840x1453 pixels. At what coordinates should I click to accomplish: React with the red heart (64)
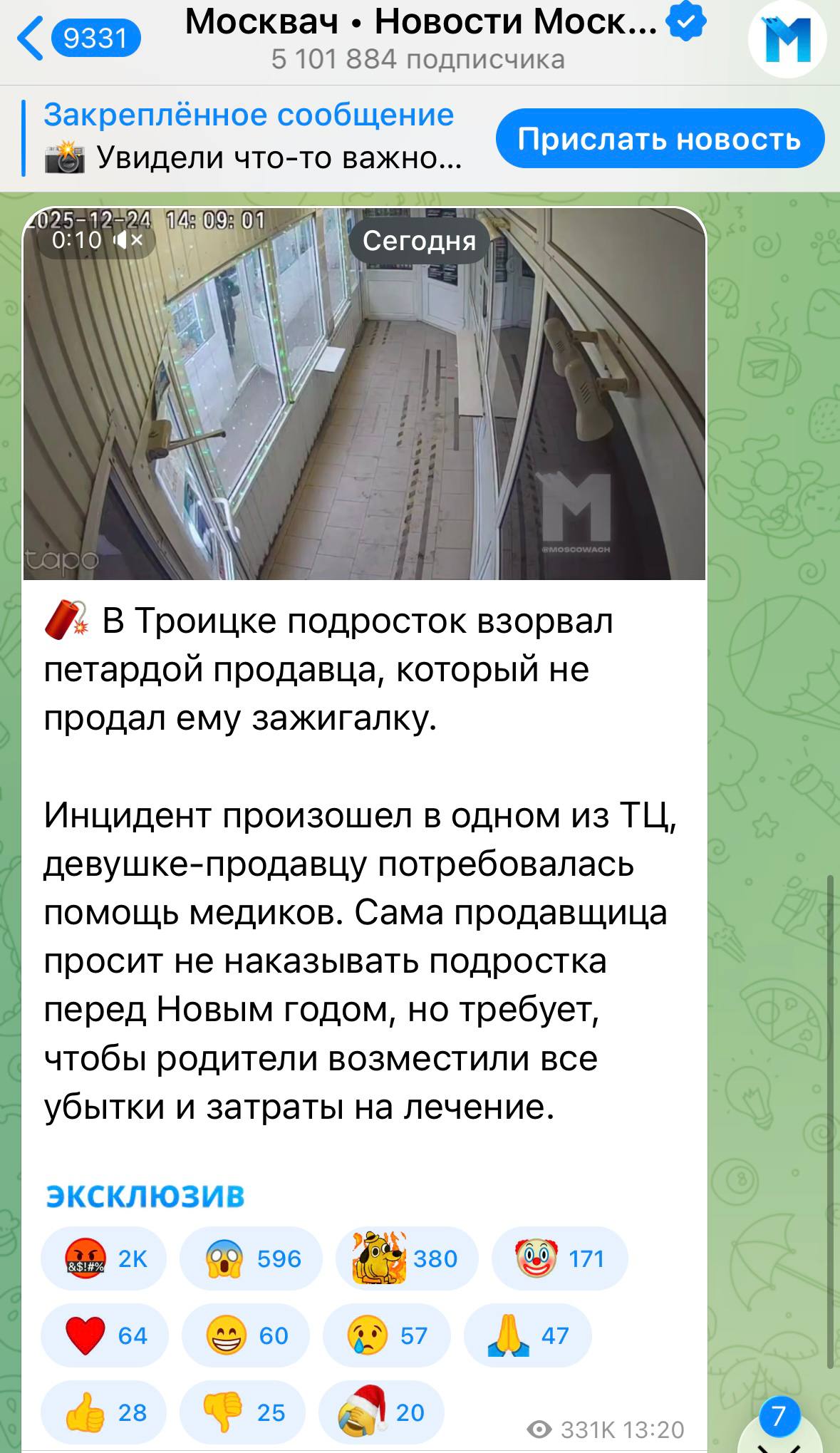[105, 1335]
